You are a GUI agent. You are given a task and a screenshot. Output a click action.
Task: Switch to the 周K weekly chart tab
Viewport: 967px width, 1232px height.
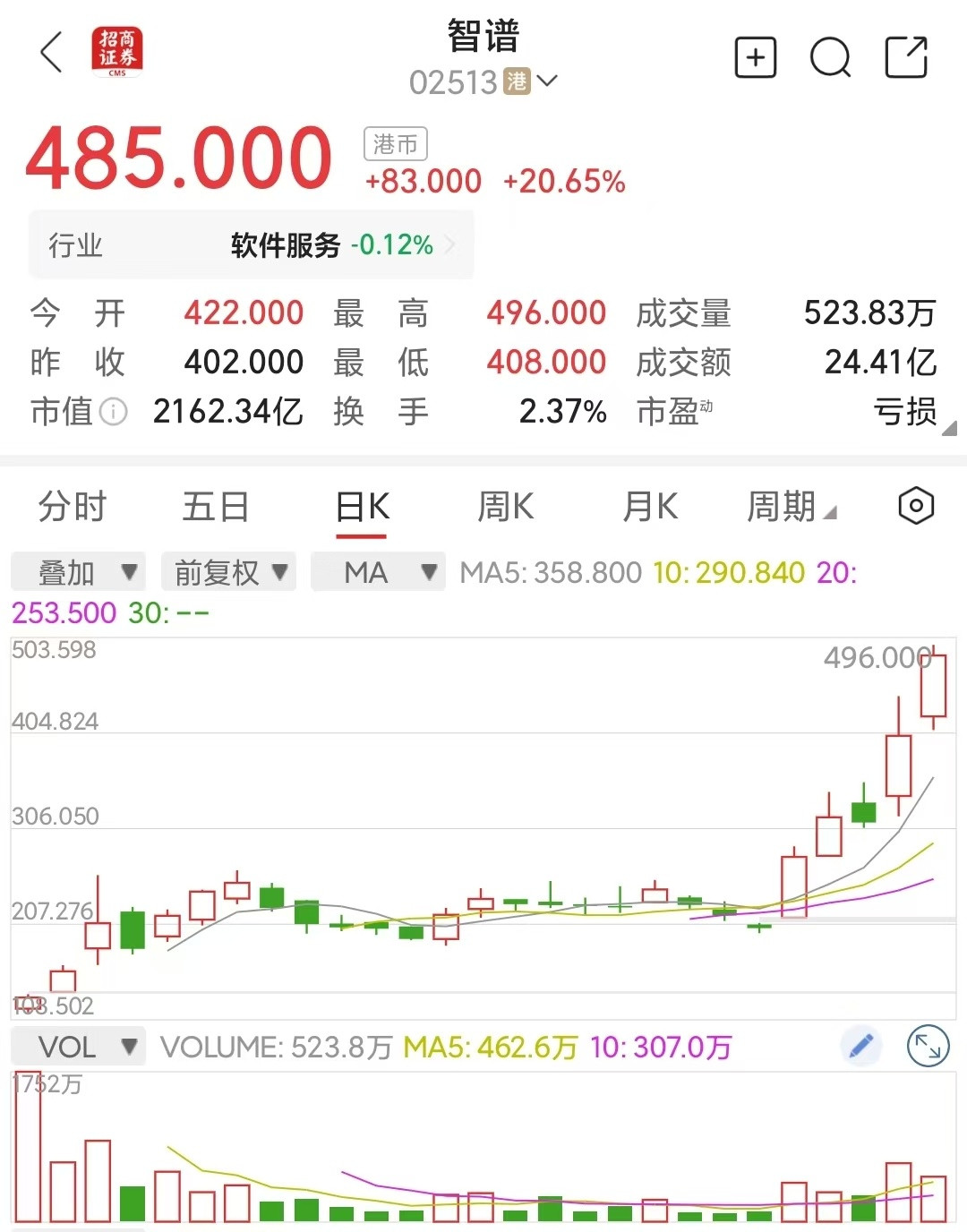click(505, 506)
